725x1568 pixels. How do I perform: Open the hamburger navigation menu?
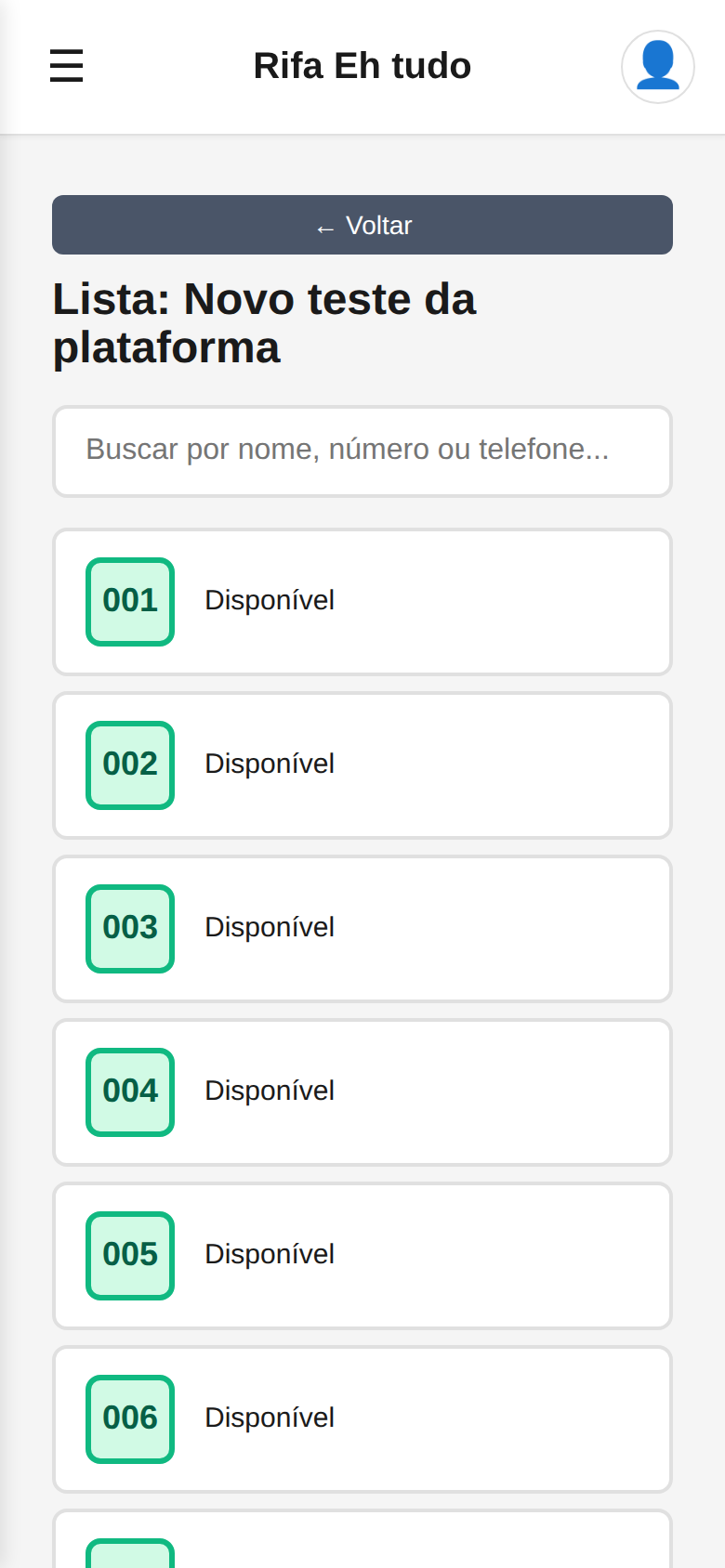[66, 65]
